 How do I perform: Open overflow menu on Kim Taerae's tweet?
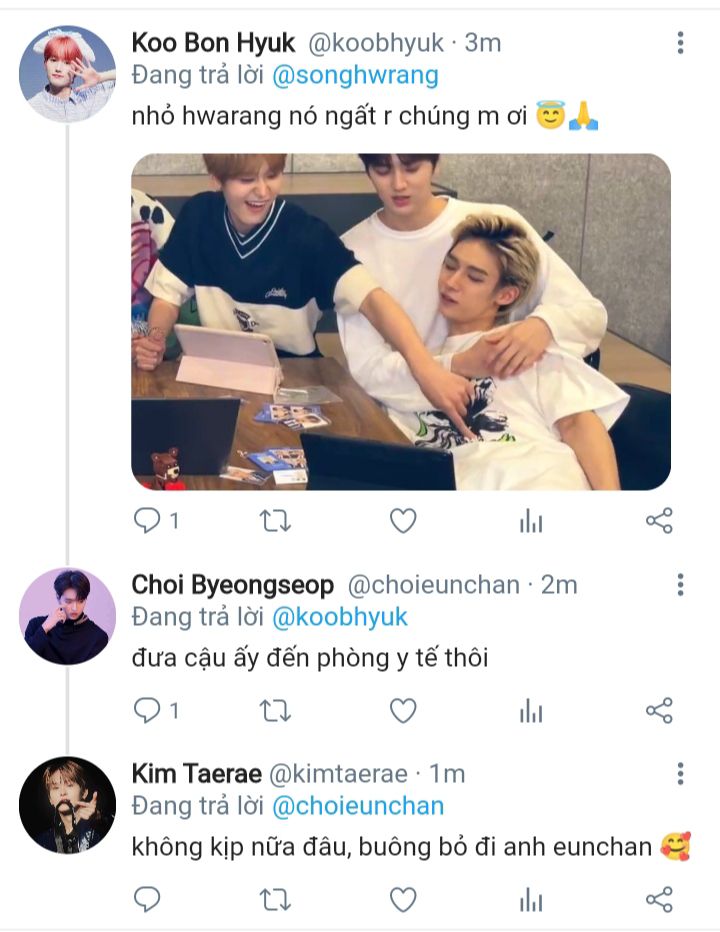pyautogui.click(x=680, y=774)
